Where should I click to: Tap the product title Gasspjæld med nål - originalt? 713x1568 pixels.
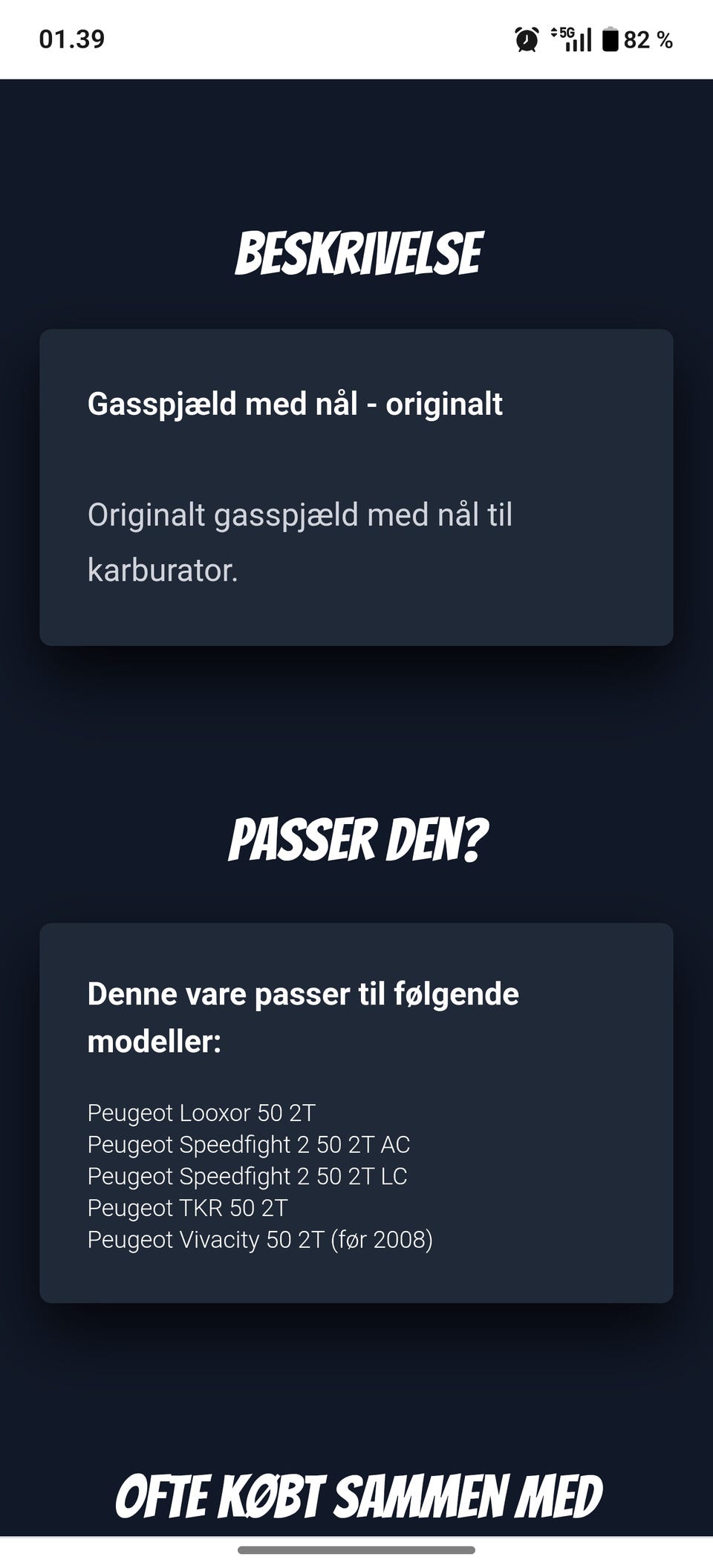click(296, 404)
